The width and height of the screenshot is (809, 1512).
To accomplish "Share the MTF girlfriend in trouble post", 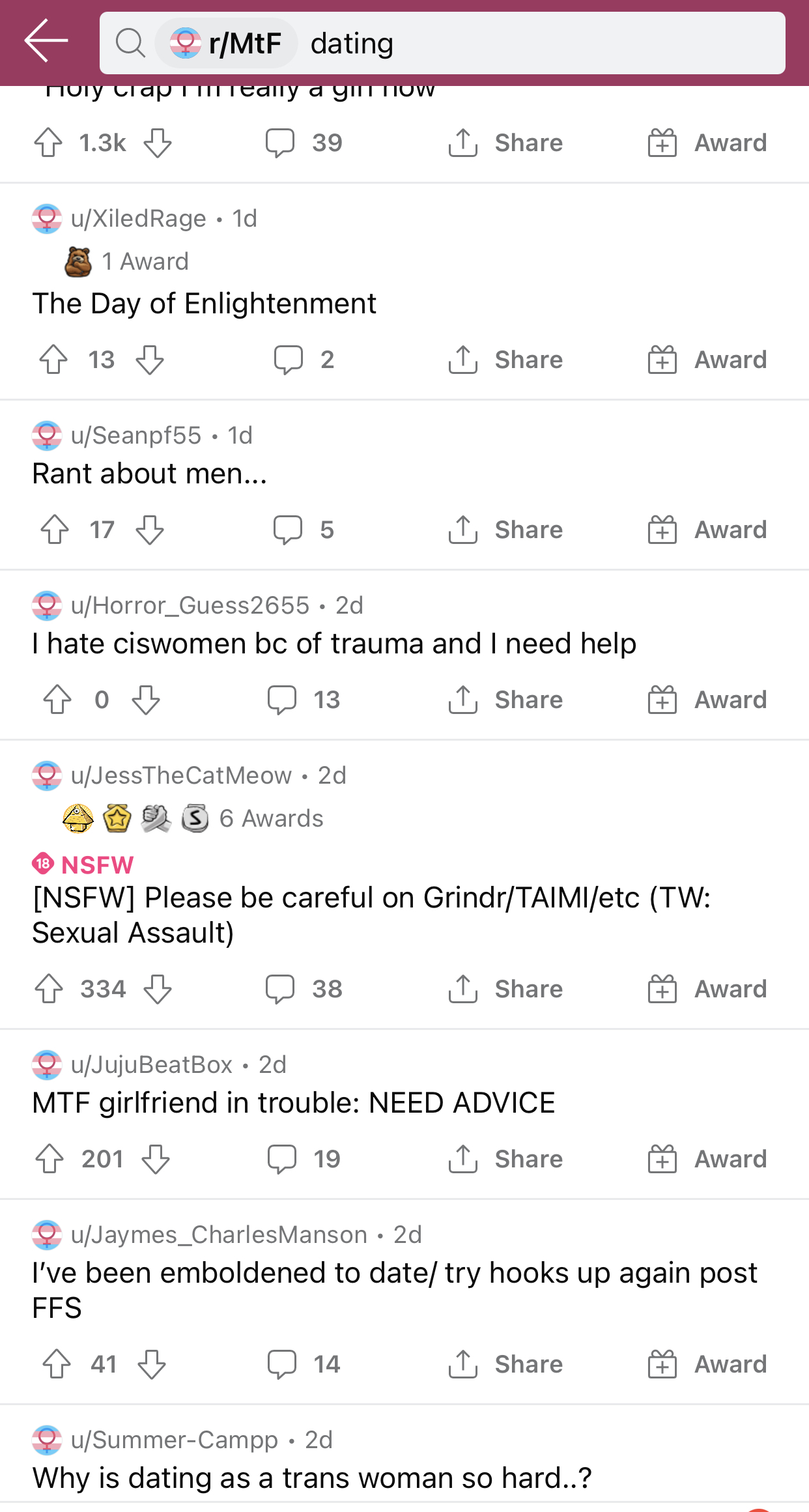I will click(505, 1159).
